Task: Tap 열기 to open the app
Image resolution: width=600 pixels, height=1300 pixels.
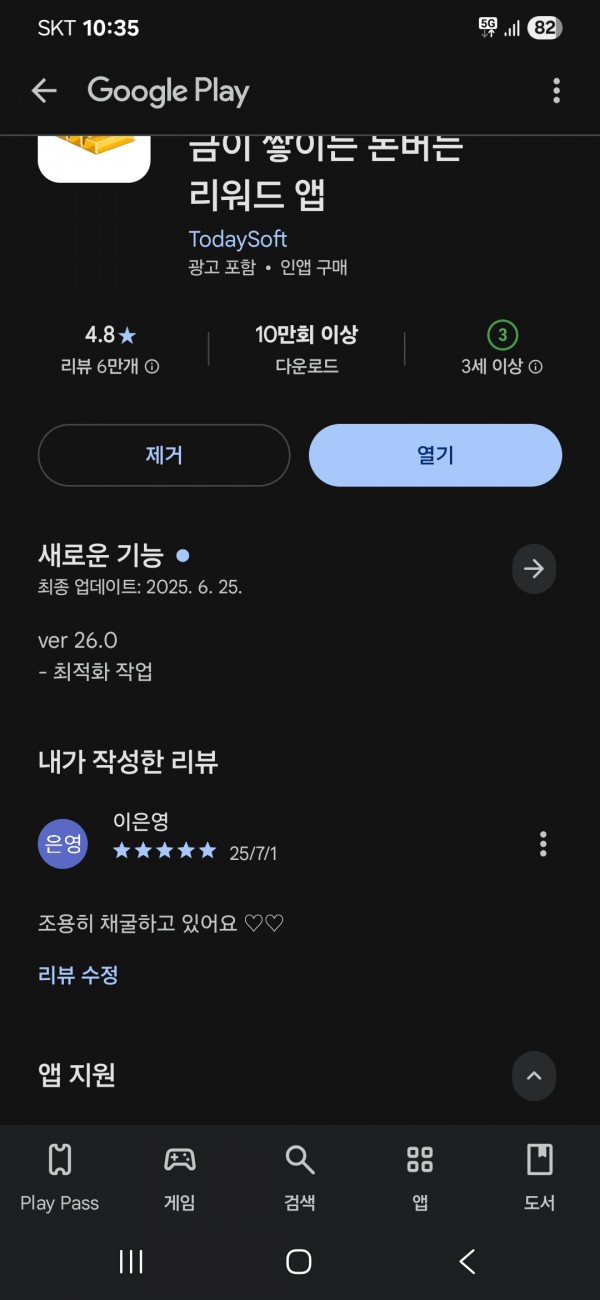Action: click(x=435, y=455)
